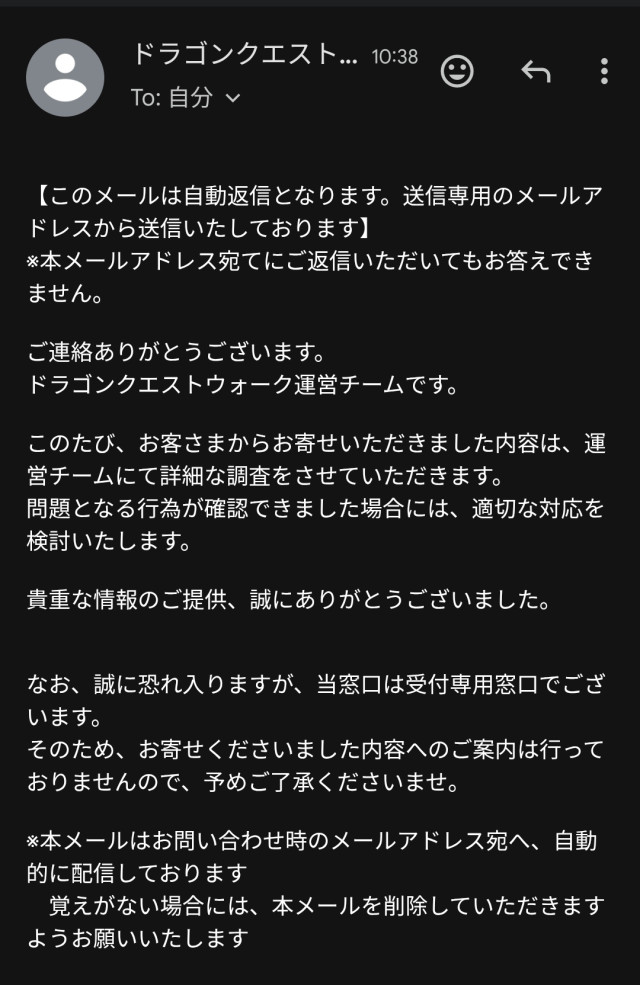Reply to the ドラゴンクエスト email

click(536, 71)
